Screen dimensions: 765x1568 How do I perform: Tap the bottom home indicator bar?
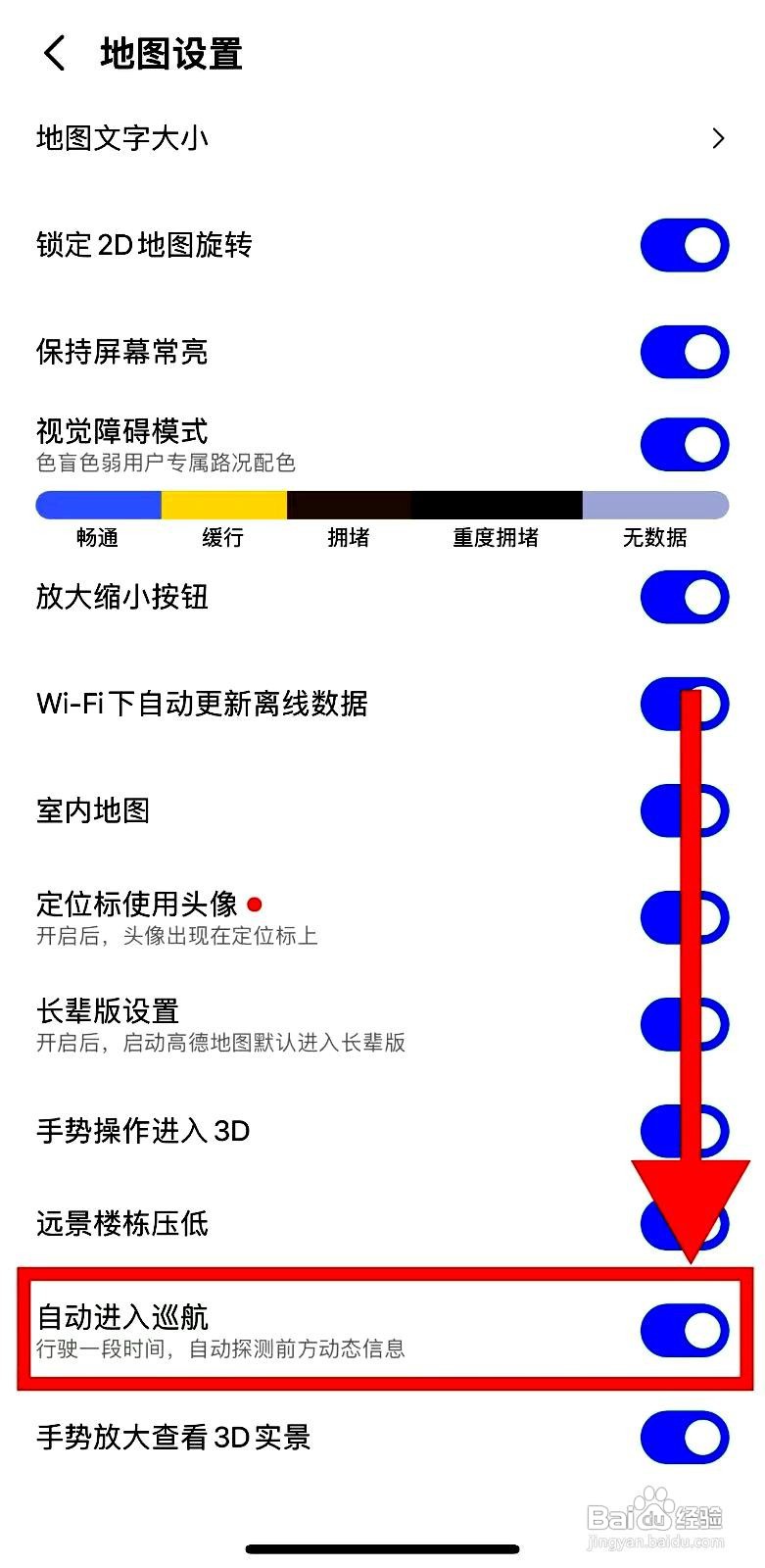coord(382,1549)
